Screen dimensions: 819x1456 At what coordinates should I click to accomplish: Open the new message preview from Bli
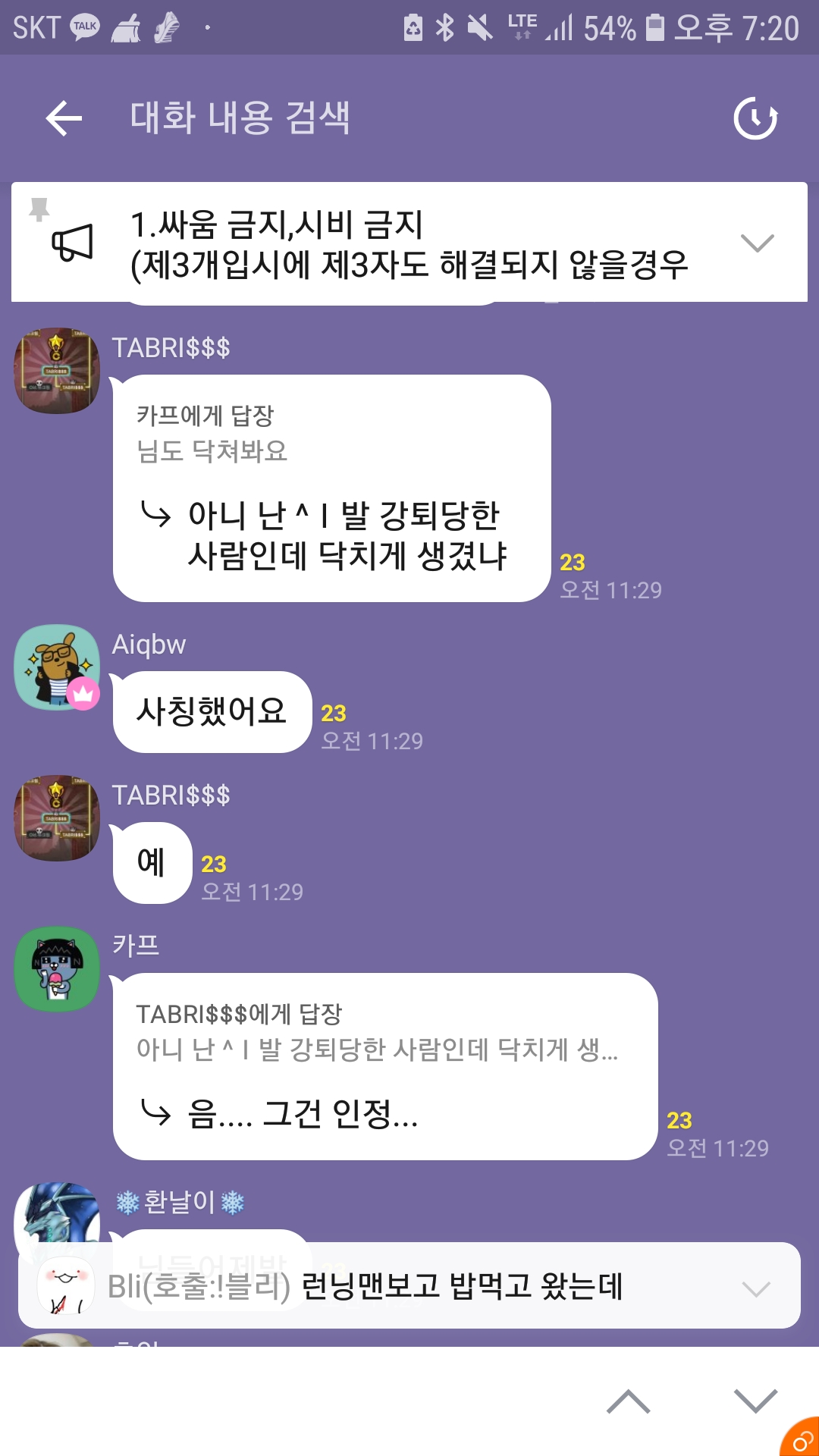click(409, 1285)
